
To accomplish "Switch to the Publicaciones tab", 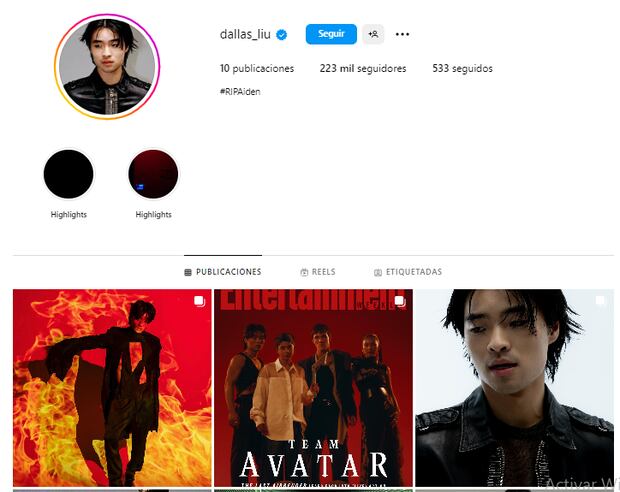I will [223, 272].
